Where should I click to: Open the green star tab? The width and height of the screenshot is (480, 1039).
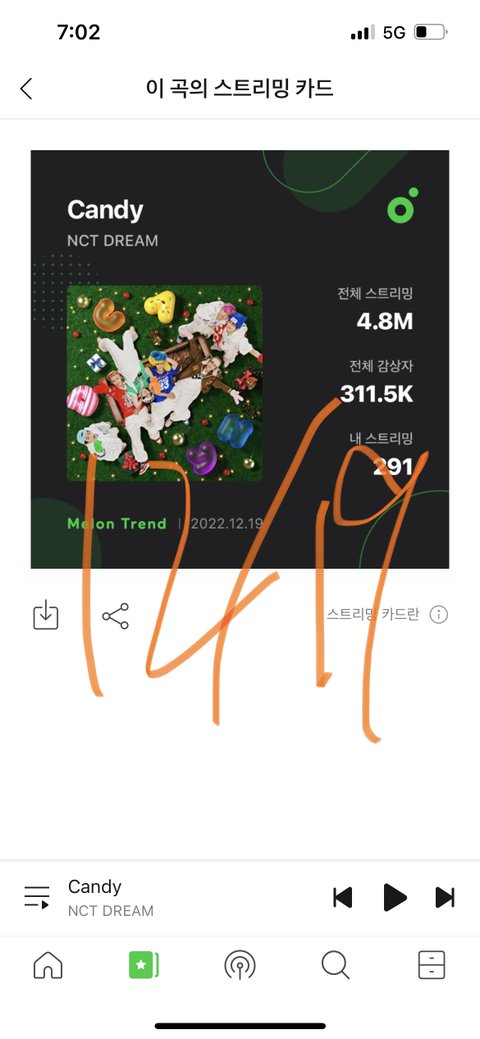click(143, 965)
